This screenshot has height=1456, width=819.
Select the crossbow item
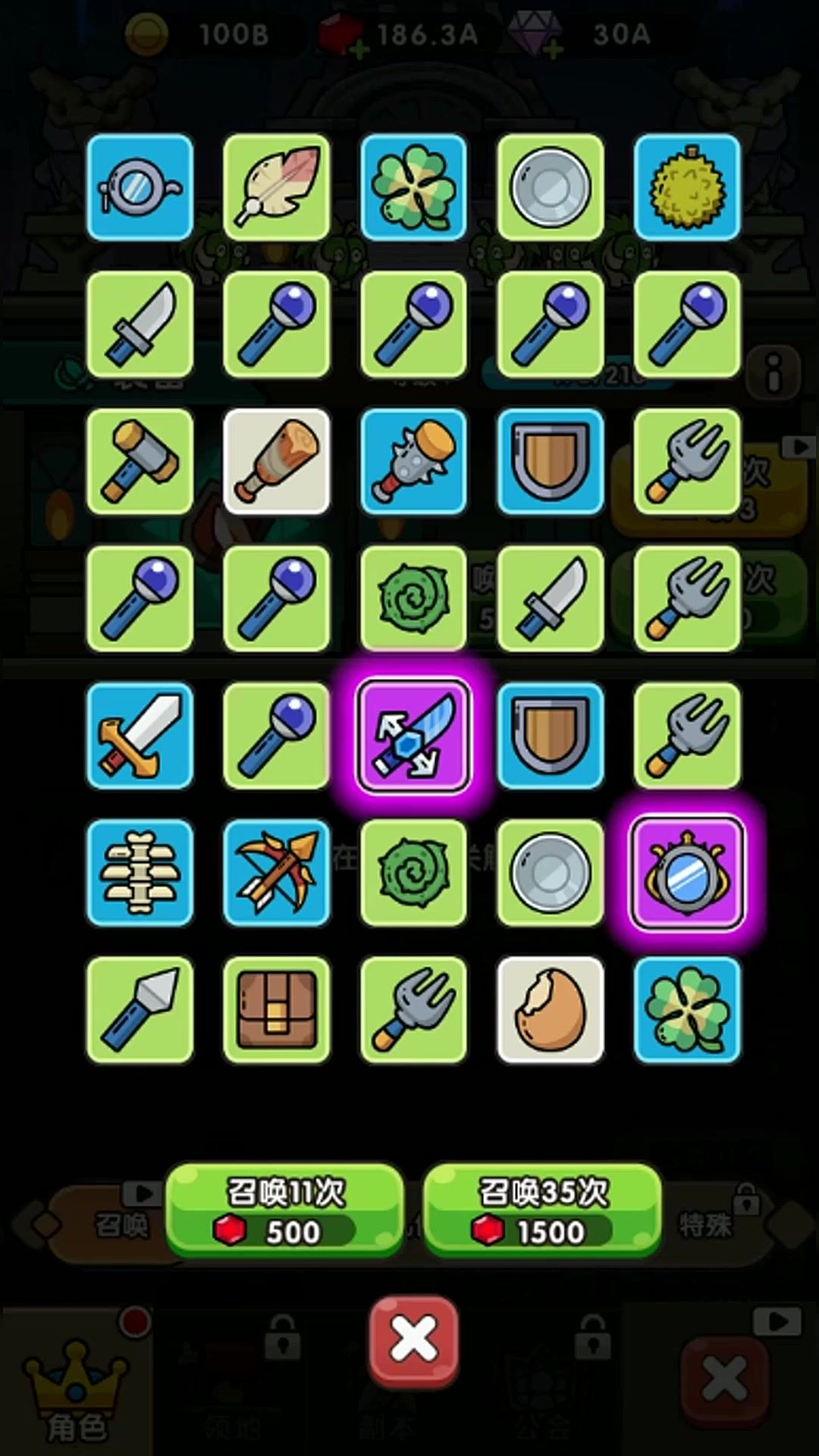(277, 873)
